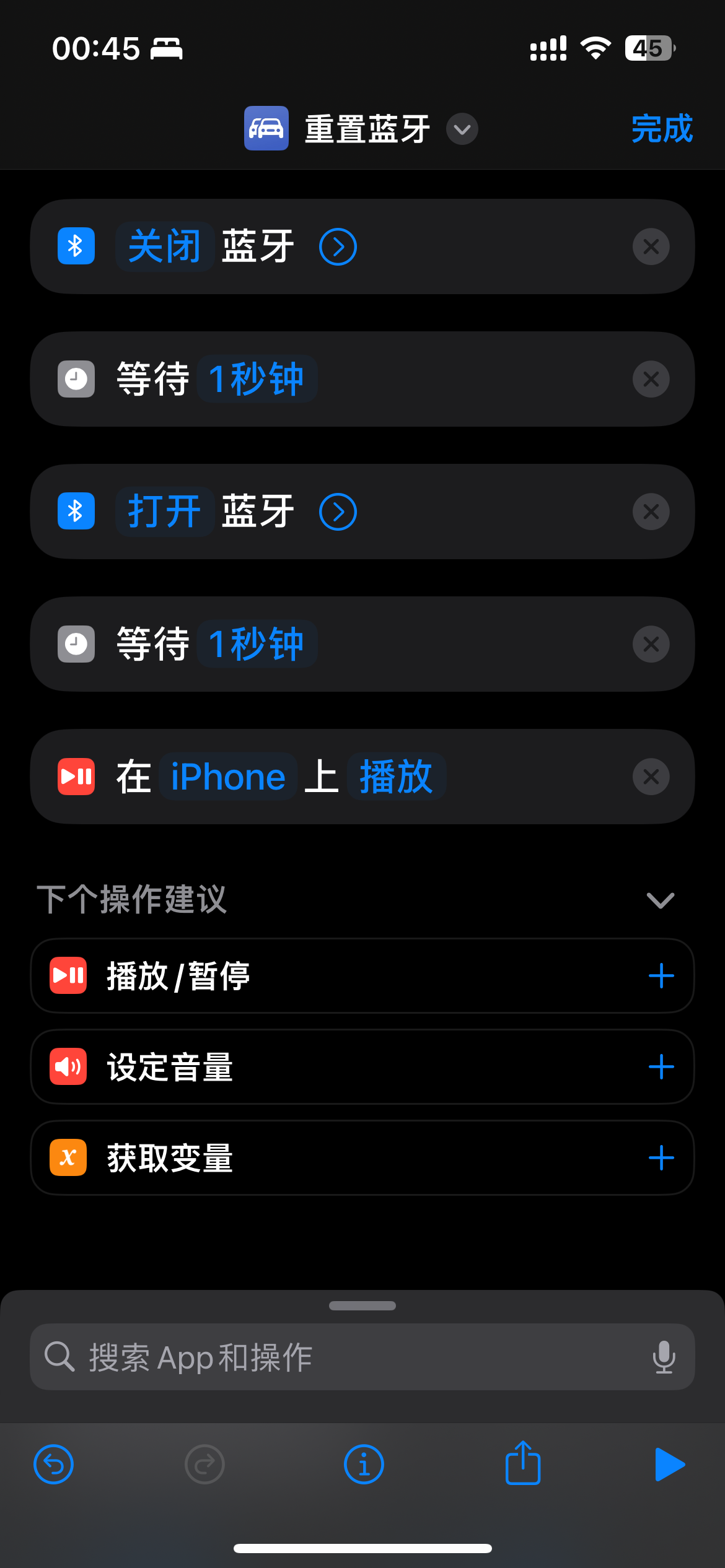The height and width of the screenshot is (1568, 725).
Task: Open the shortcut info details
Action: pos(364,1465)
